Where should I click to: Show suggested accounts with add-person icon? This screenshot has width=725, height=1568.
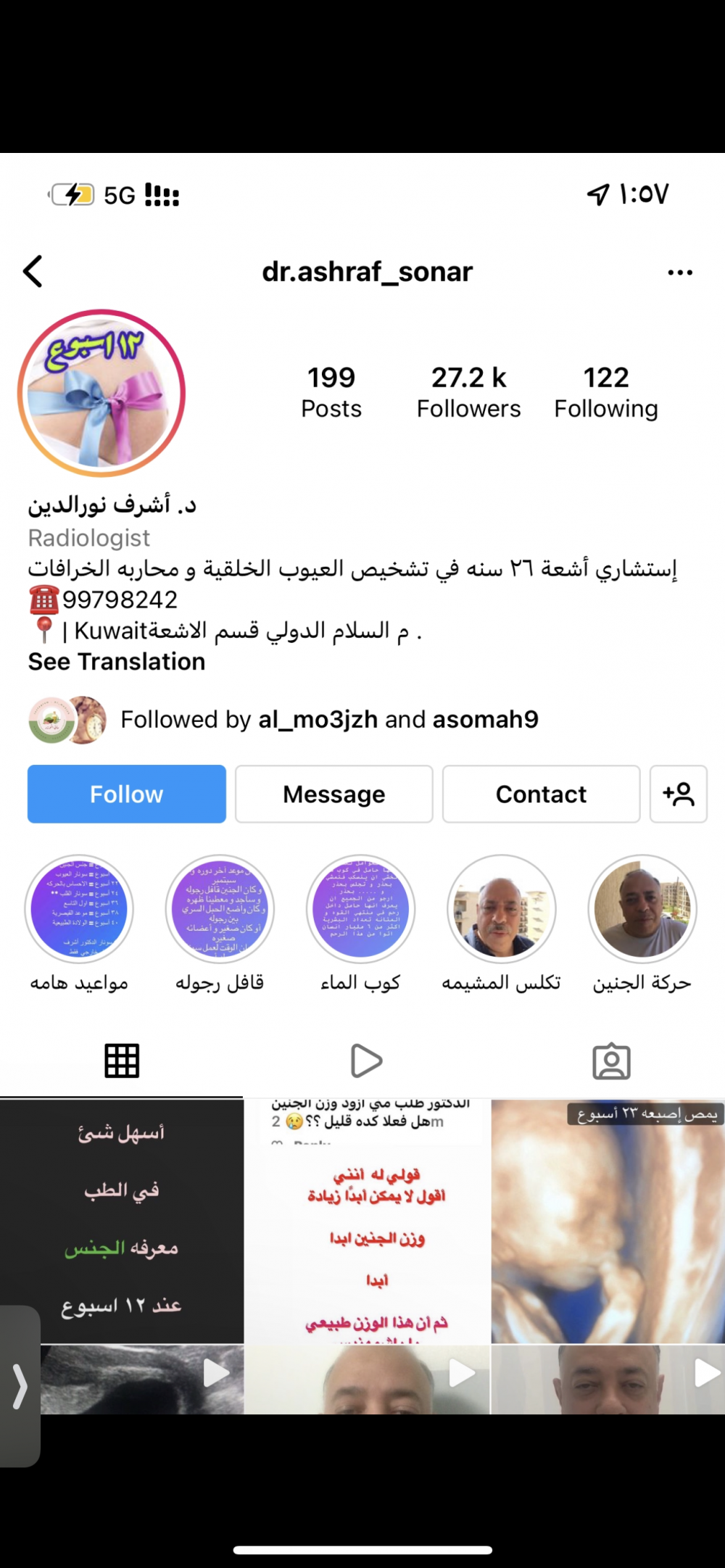tap(678, 794)
